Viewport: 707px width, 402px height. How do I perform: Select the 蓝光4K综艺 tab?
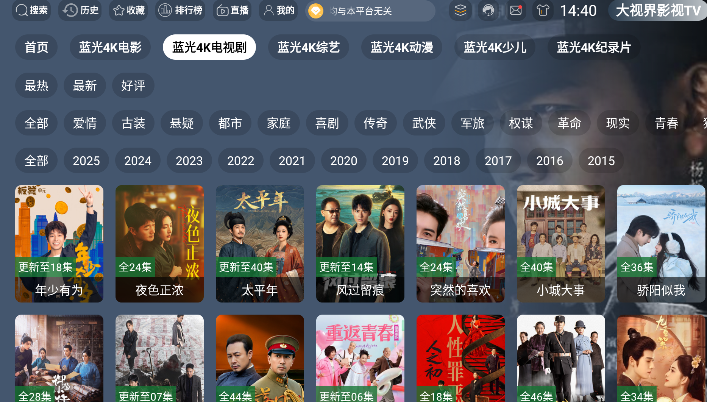coord(308,47)
